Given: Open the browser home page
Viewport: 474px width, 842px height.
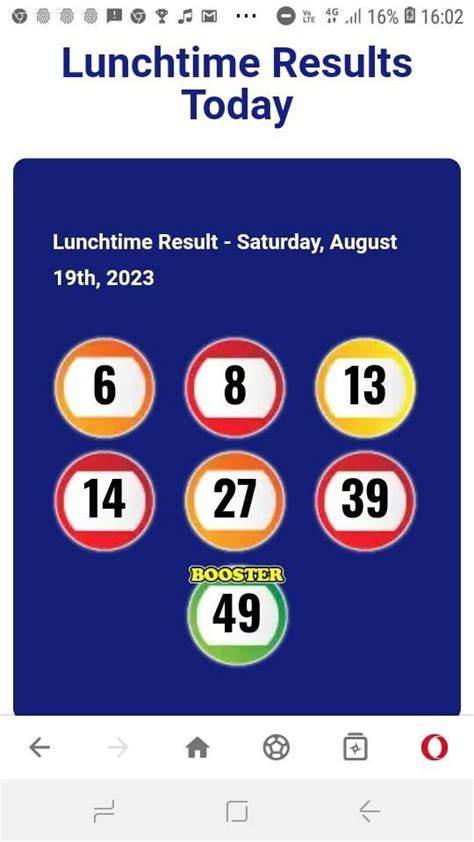Looking at the screenshot, I should [197, 747].
